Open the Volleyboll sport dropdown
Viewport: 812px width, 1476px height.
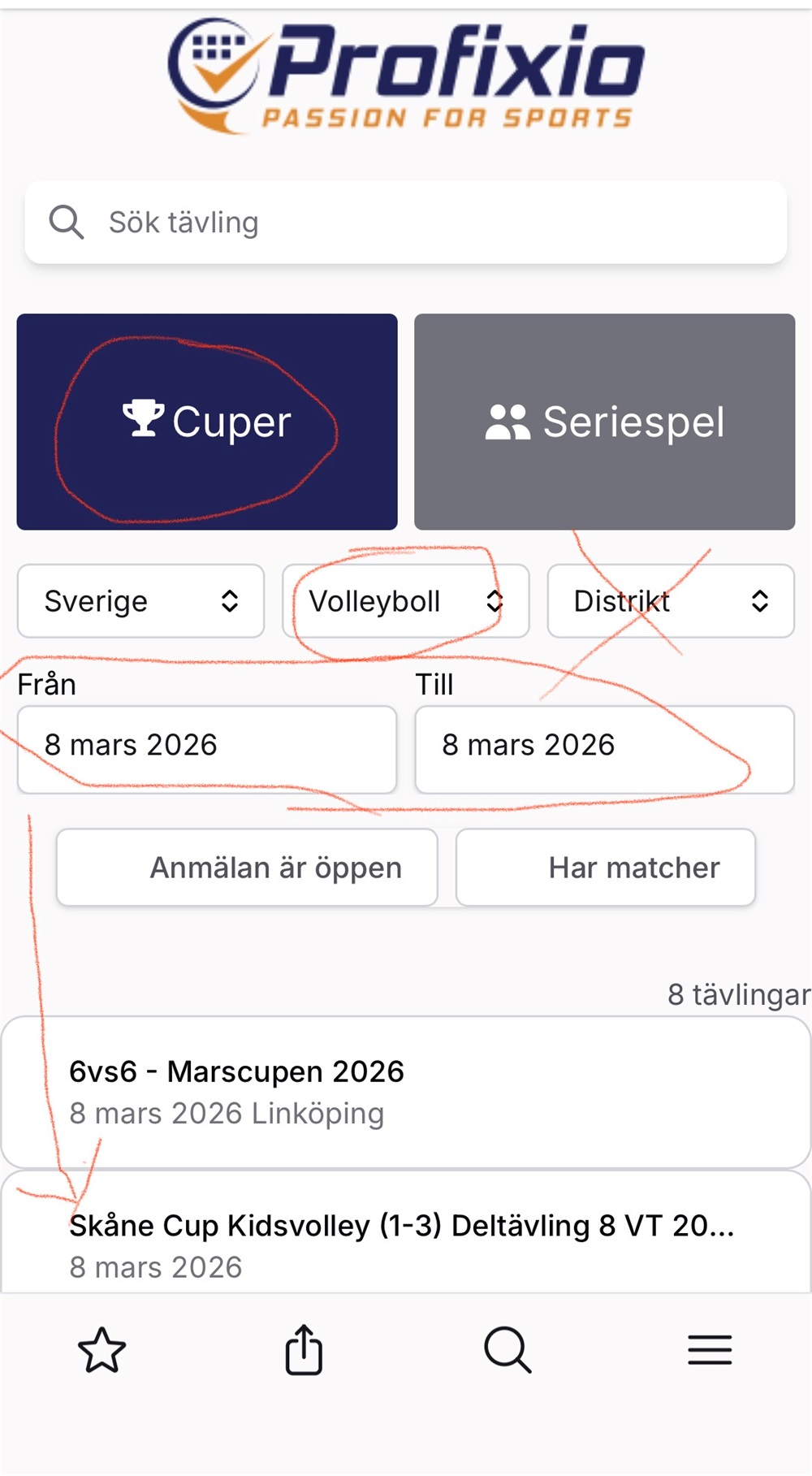point(405,601)
